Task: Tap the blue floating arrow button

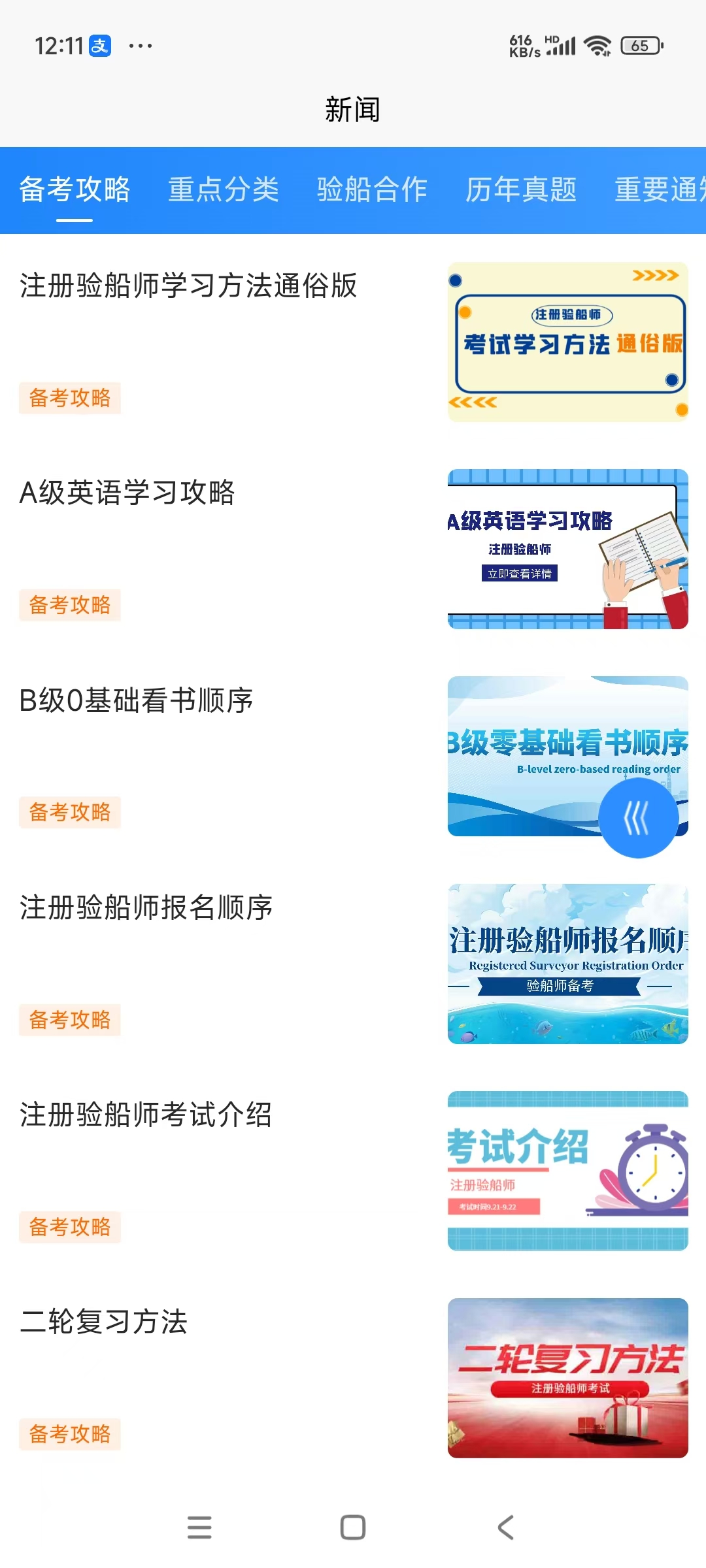Action: [638, 817]
